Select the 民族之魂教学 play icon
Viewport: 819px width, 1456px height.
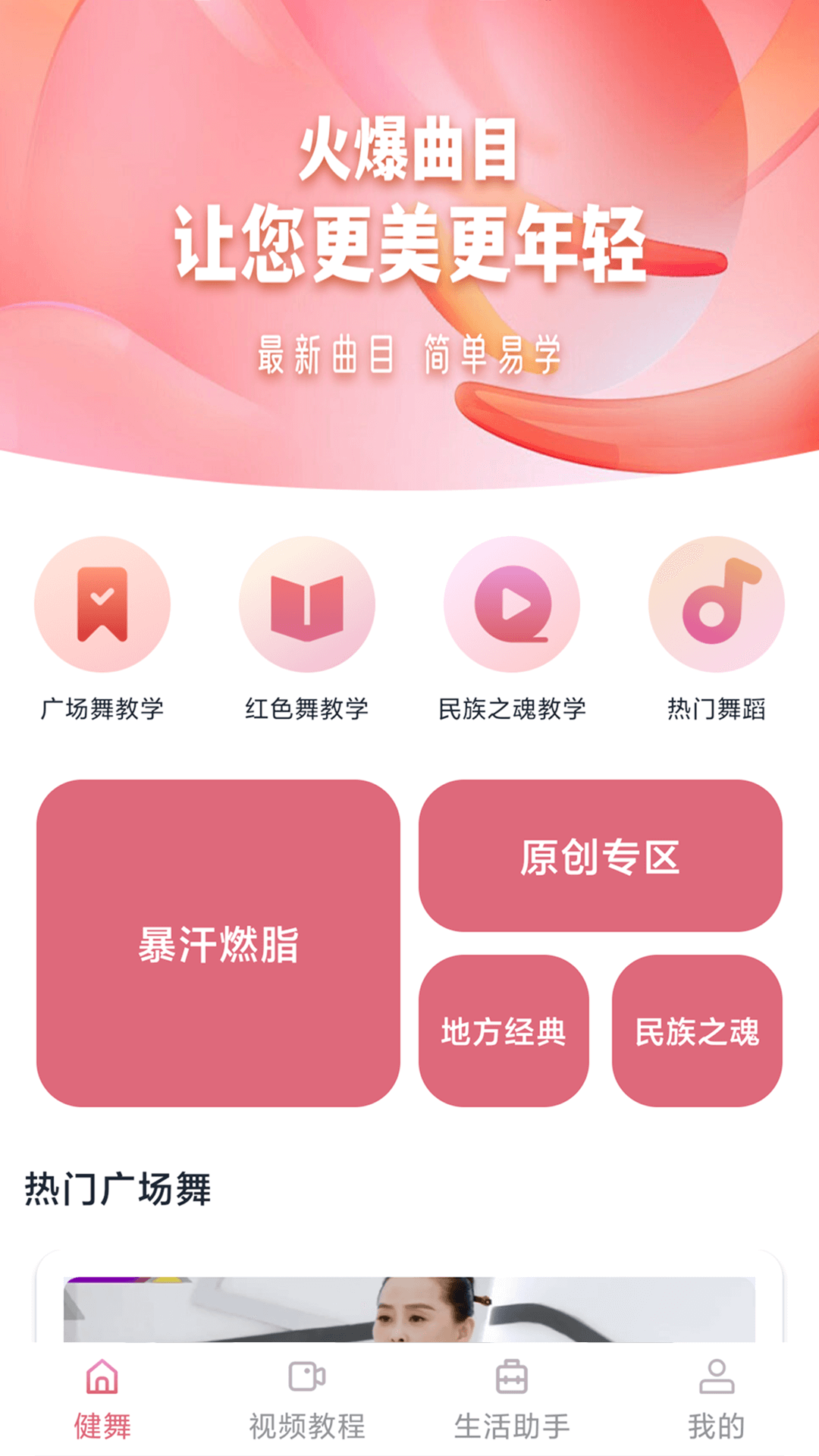511,603
